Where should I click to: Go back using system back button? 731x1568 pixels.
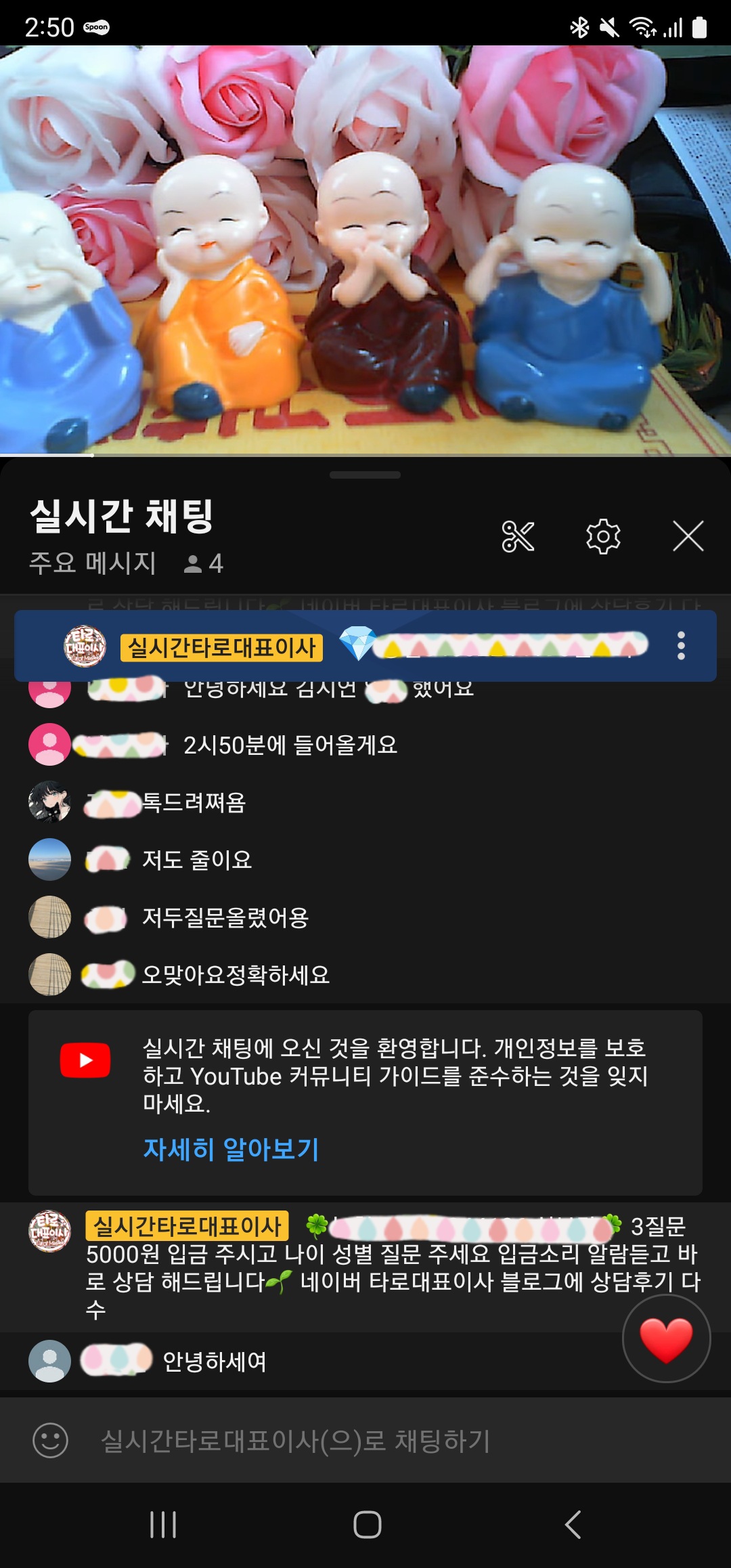pos(573,1525)
